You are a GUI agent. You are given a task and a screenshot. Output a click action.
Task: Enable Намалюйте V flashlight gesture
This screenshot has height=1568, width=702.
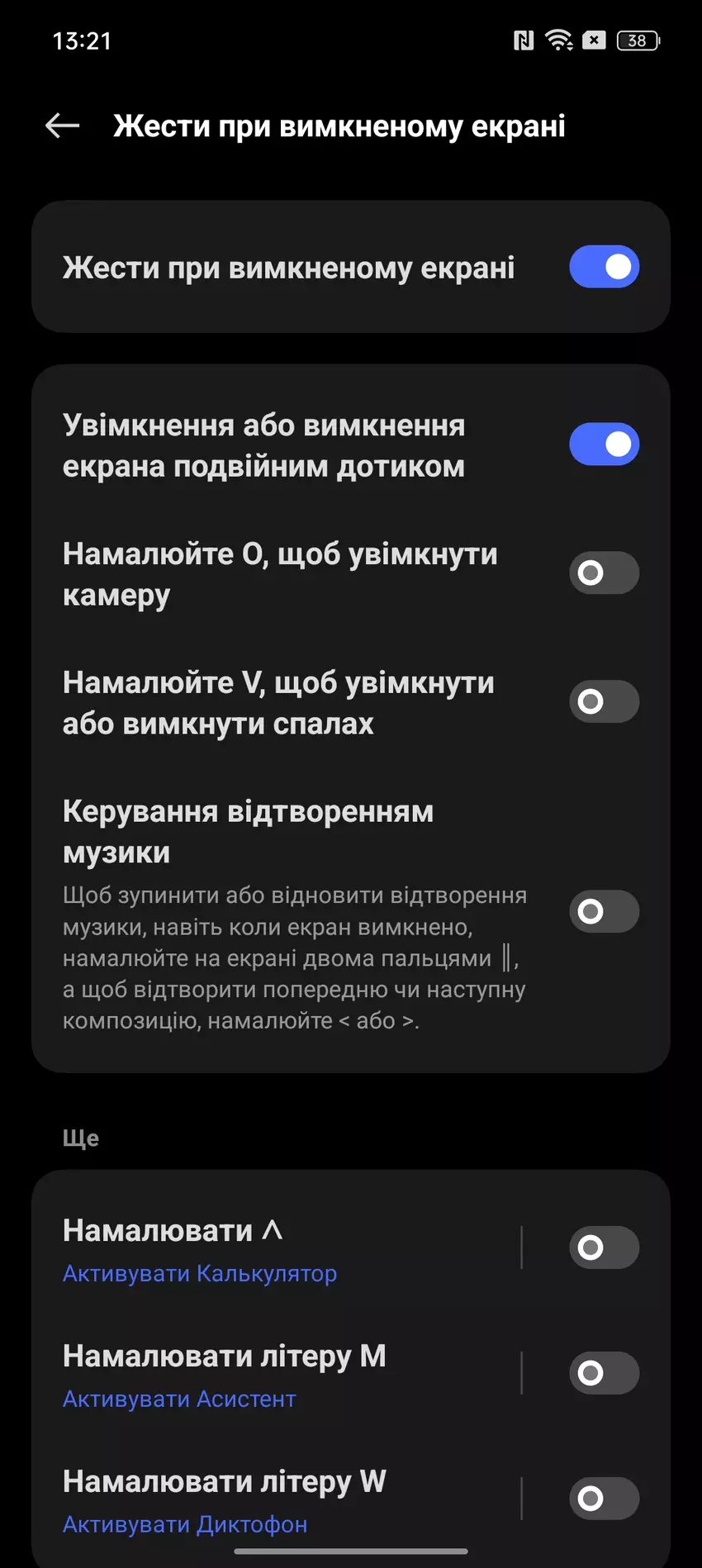(604, 701)
